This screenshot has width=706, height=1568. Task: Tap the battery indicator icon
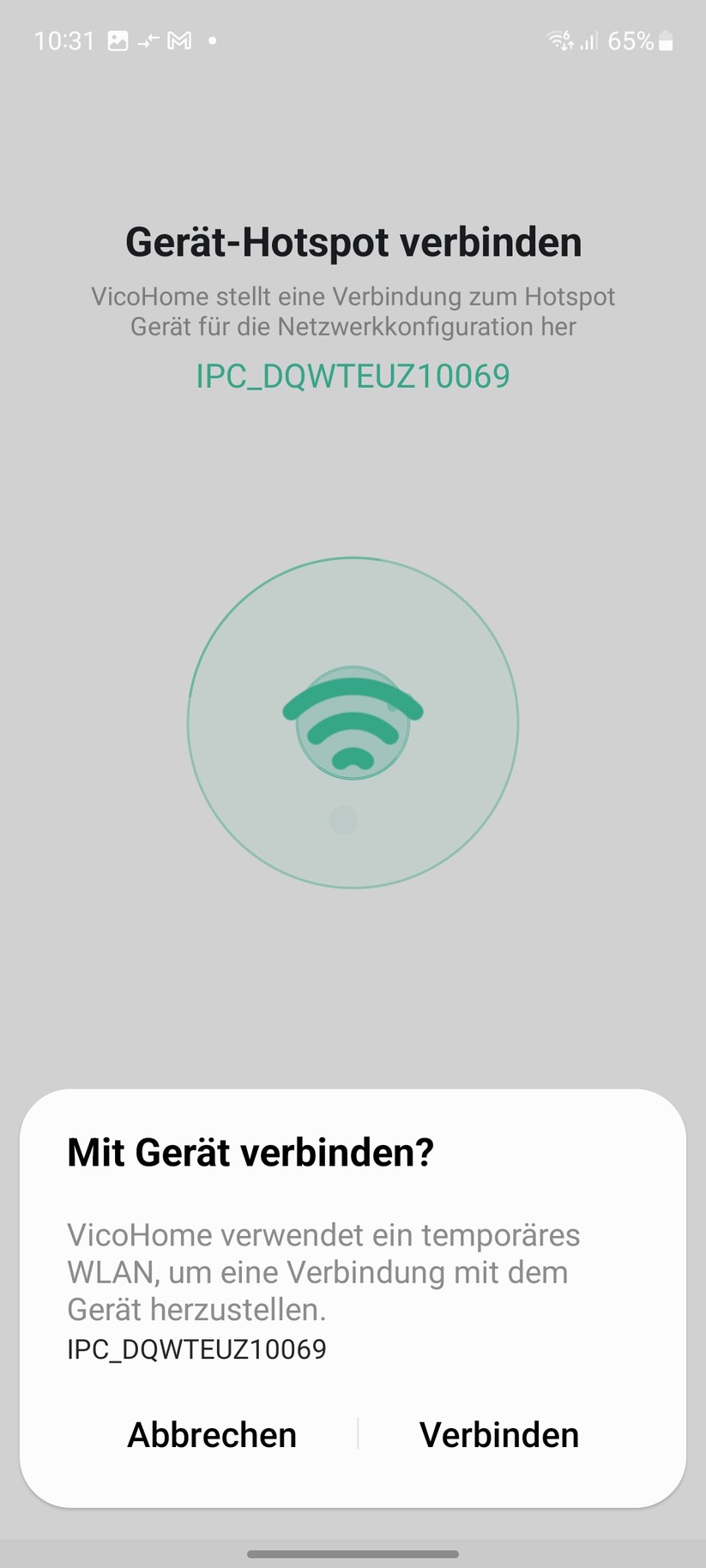coord(667,40)
